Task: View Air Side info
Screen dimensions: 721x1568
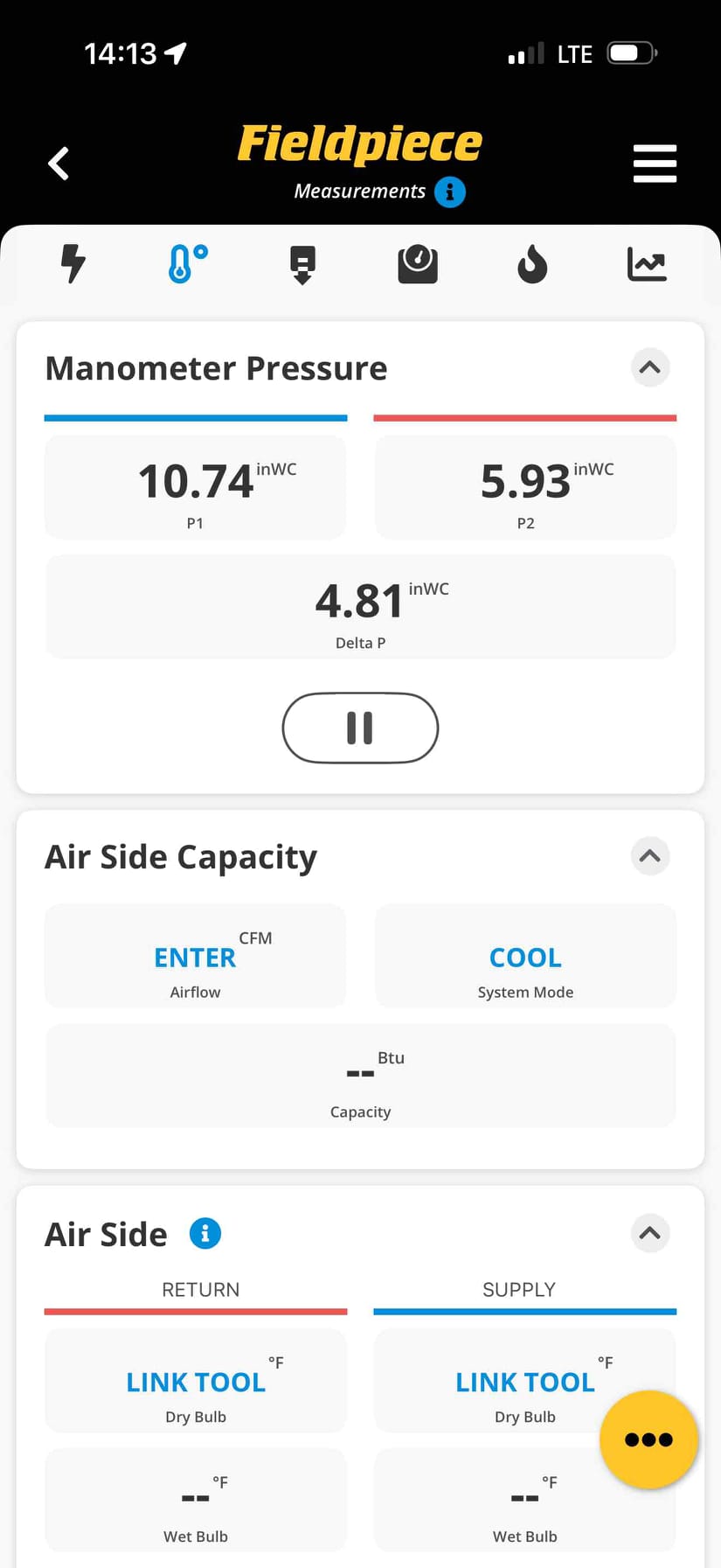Action: coord(205,1234)
